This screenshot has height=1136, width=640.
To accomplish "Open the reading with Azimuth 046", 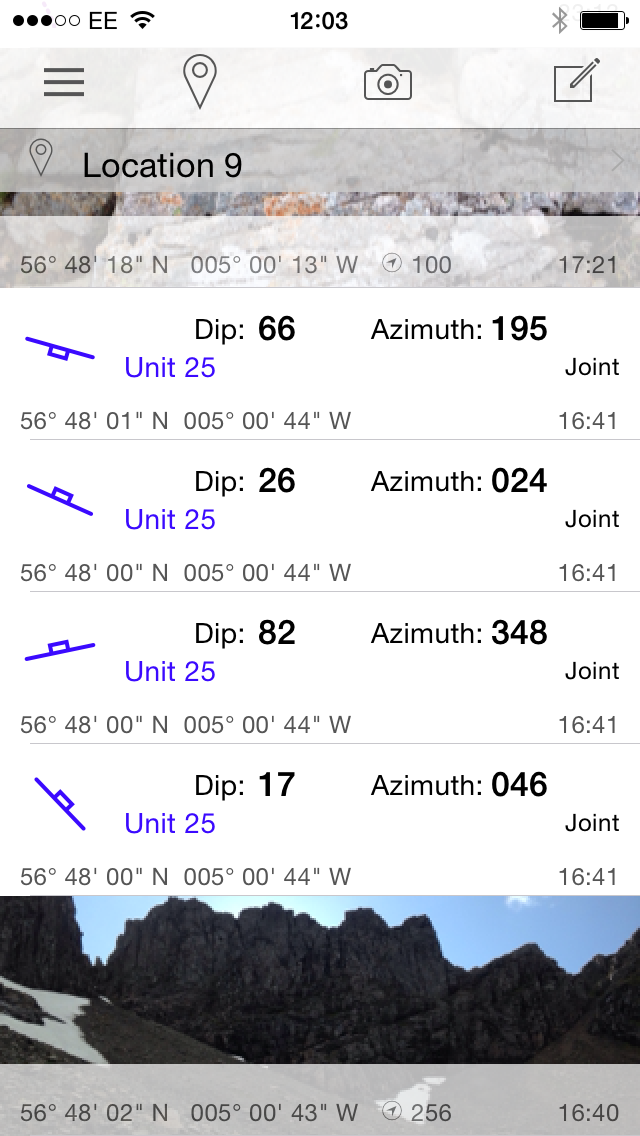I will click(x=320, y=820).
